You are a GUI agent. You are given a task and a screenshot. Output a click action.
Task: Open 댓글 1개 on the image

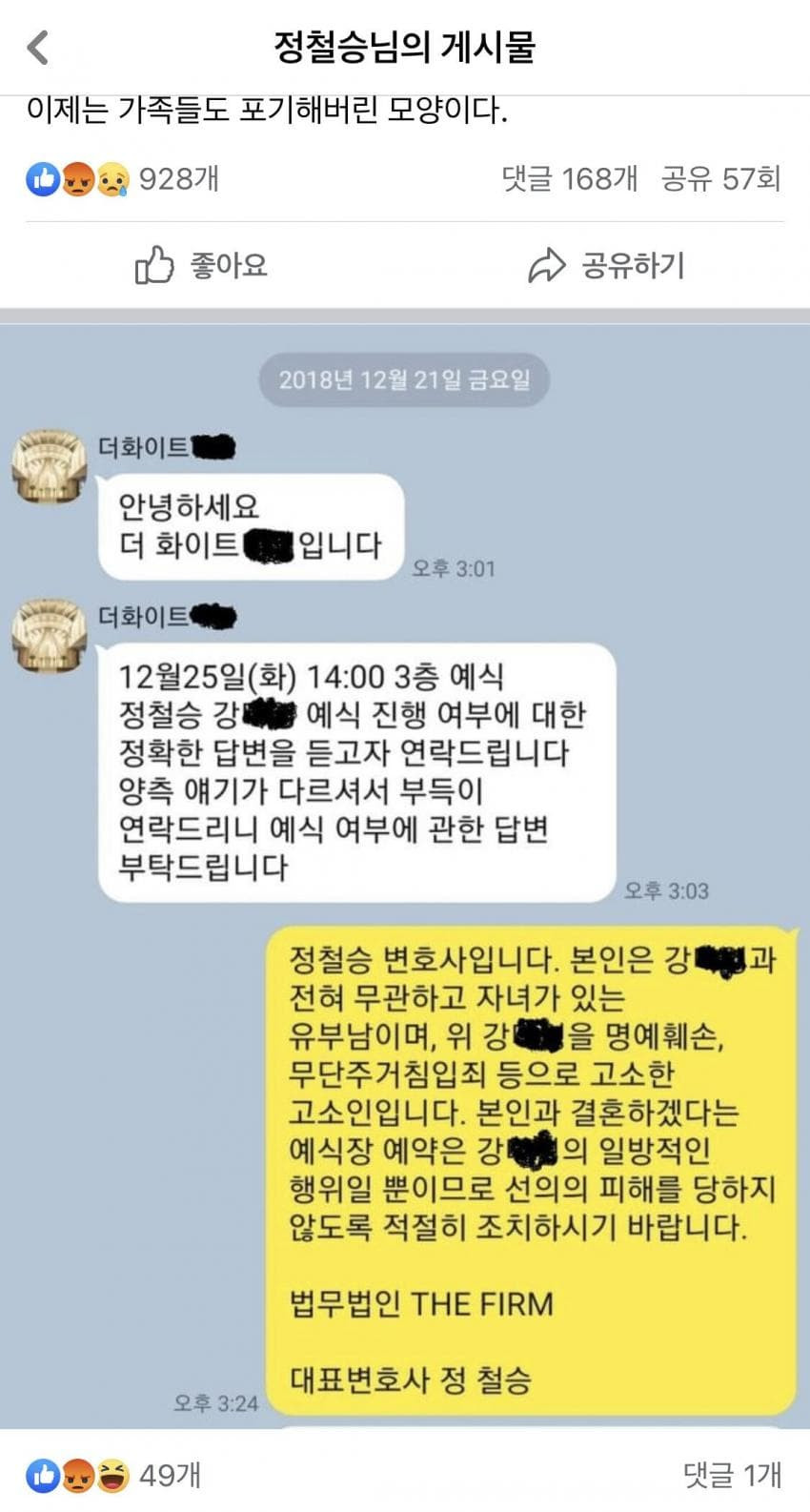tap(732, 1475)
